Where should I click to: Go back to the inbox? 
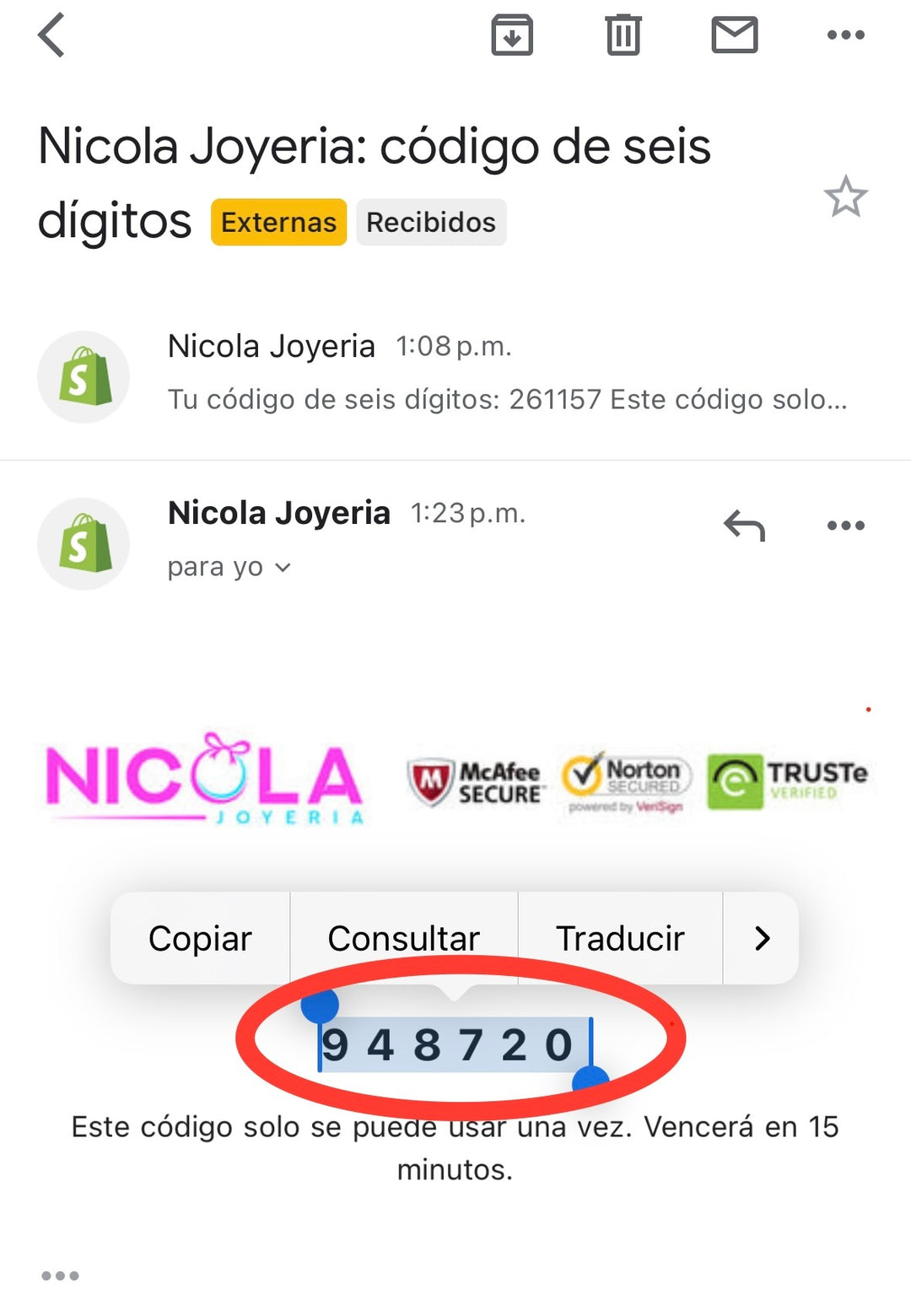[52, 36]
